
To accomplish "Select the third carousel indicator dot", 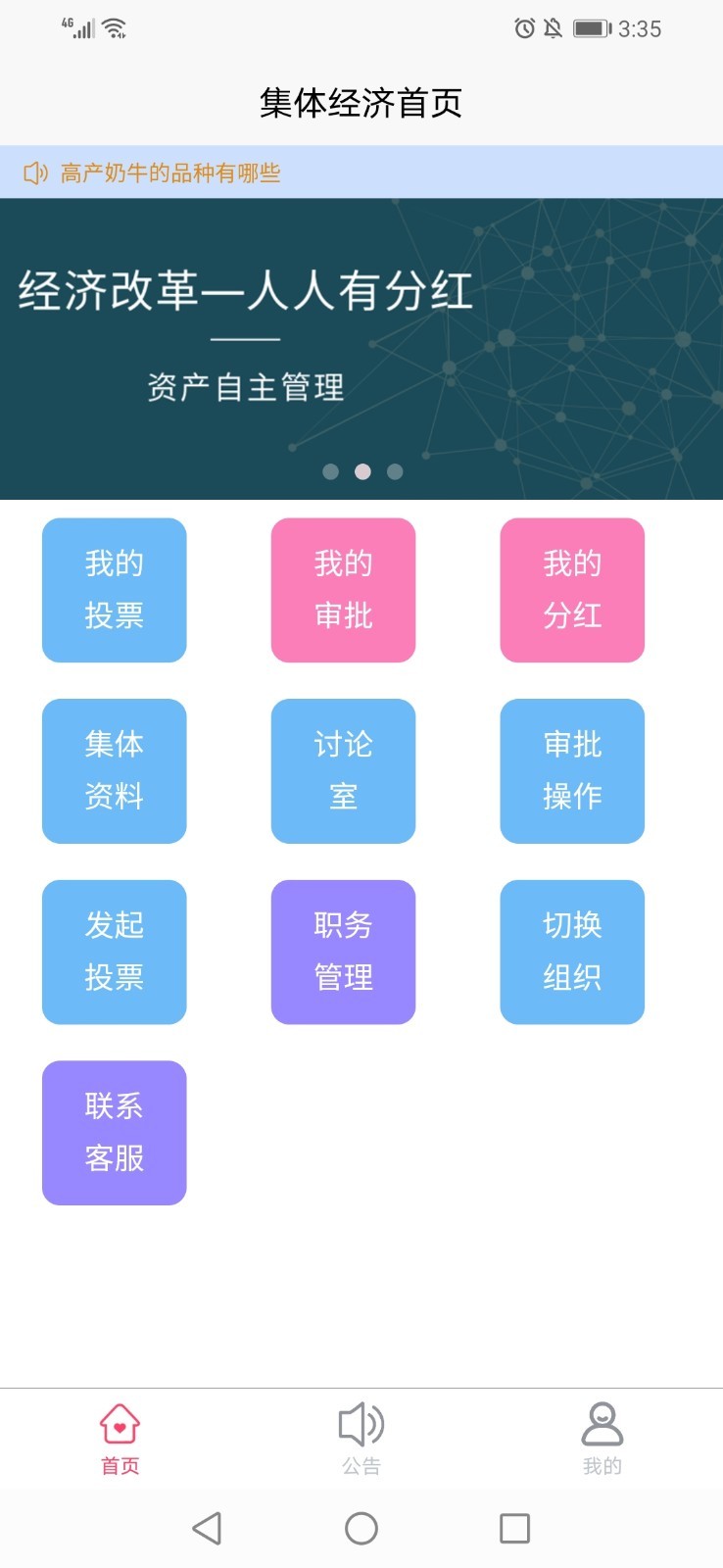I will coord(395,471).
